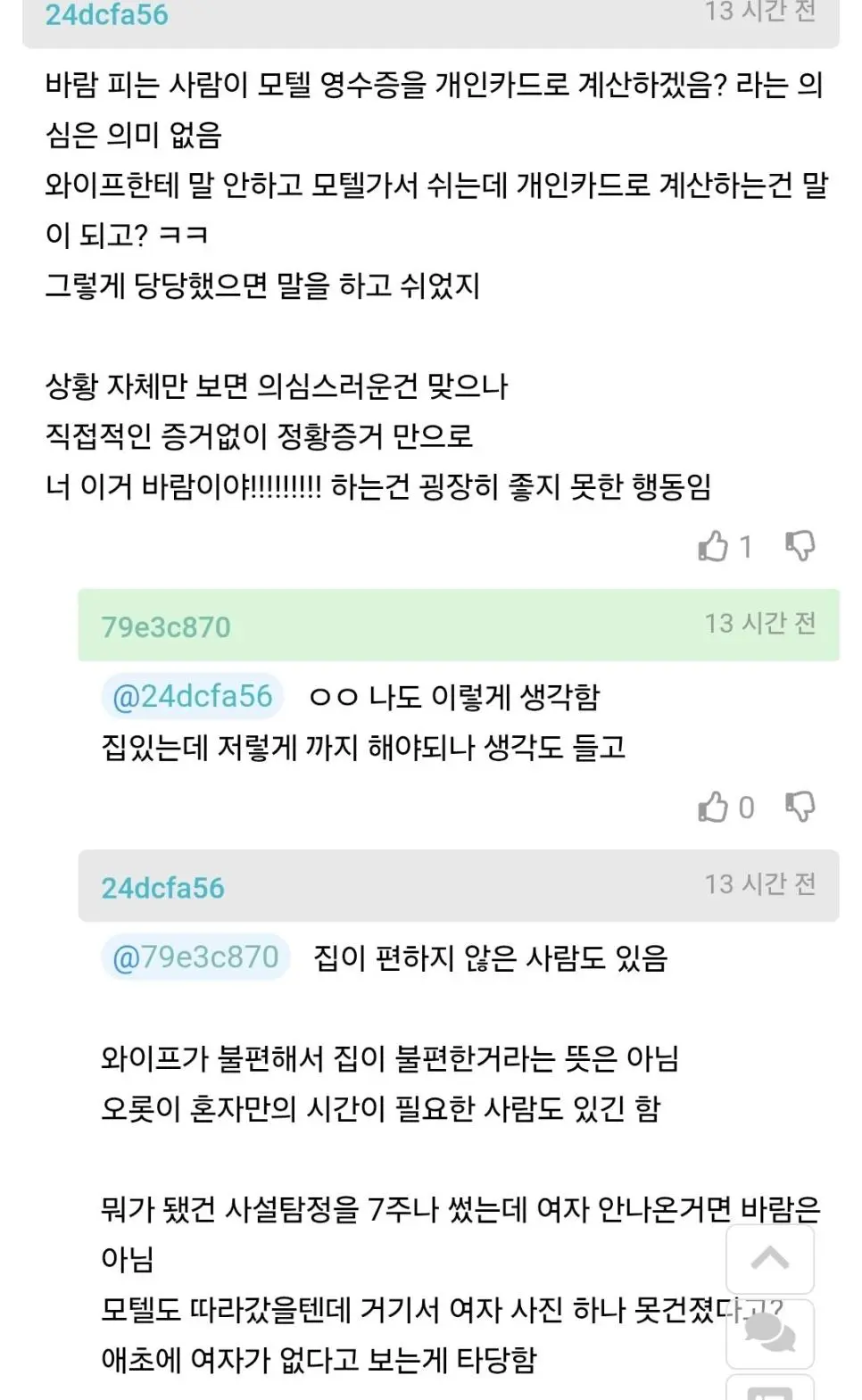Open the floating comment bubble button
This screenshot has height=1400, width=862.
point(769,1333)
